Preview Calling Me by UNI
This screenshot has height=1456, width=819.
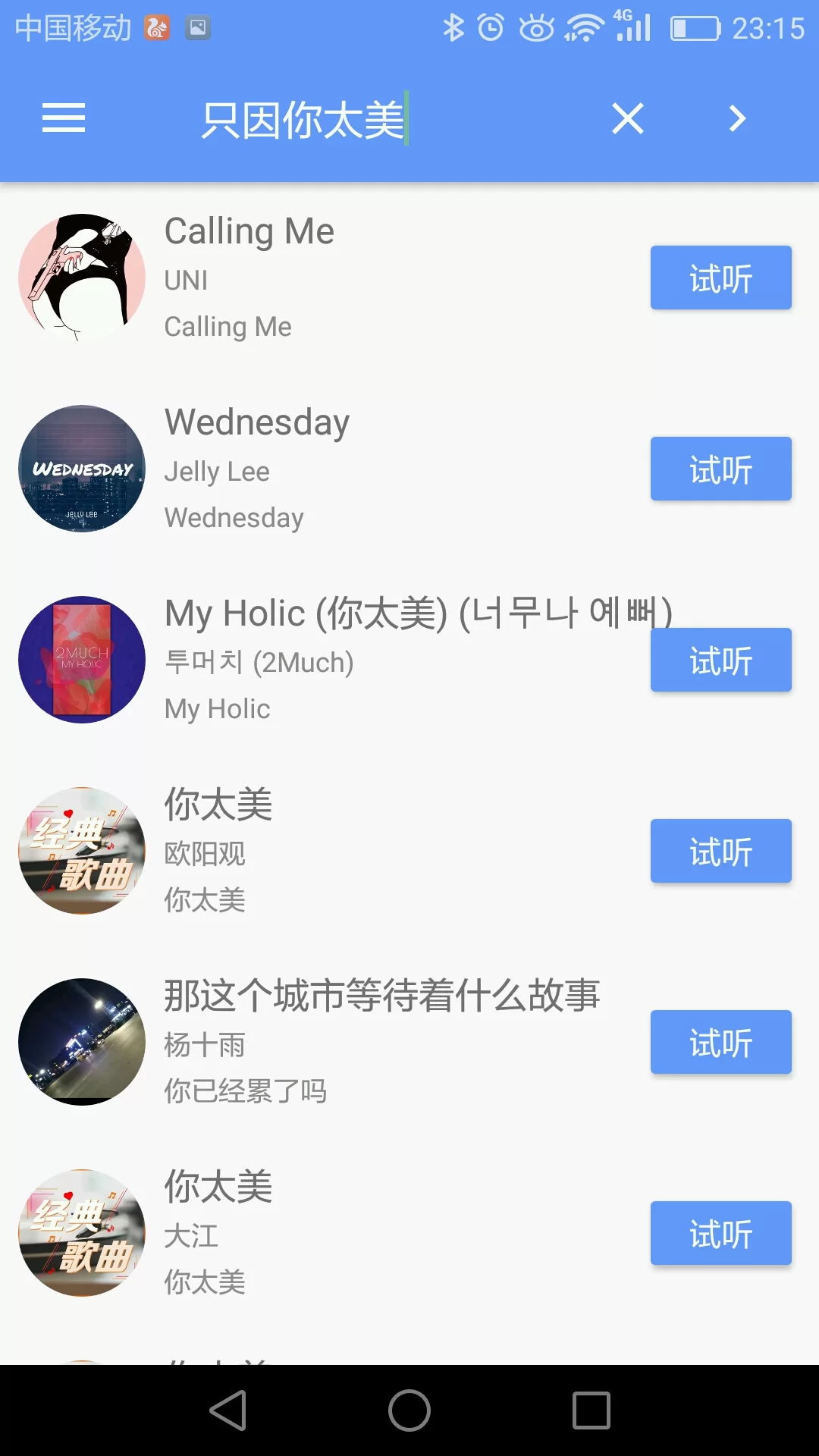click(720, 278)
